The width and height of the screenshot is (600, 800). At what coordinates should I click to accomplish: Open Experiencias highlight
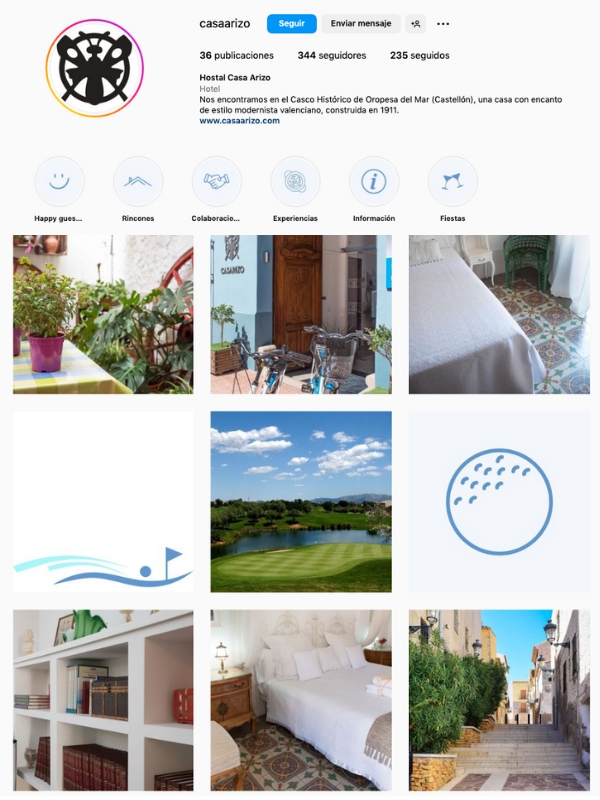click(x=295, y=182)
